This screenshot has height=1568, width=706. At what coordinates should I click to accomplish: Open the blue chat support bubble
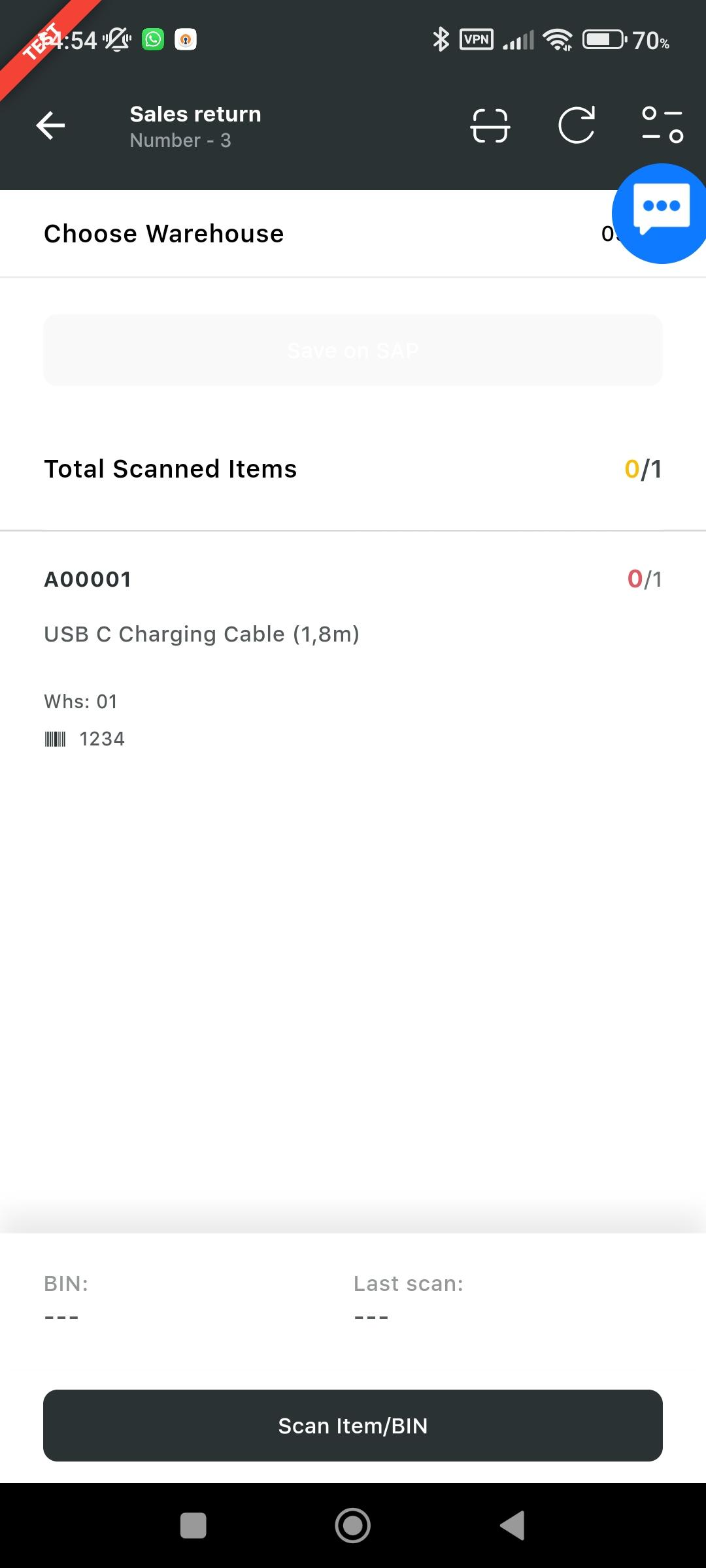pyautogui.click(x=661, y=213)
